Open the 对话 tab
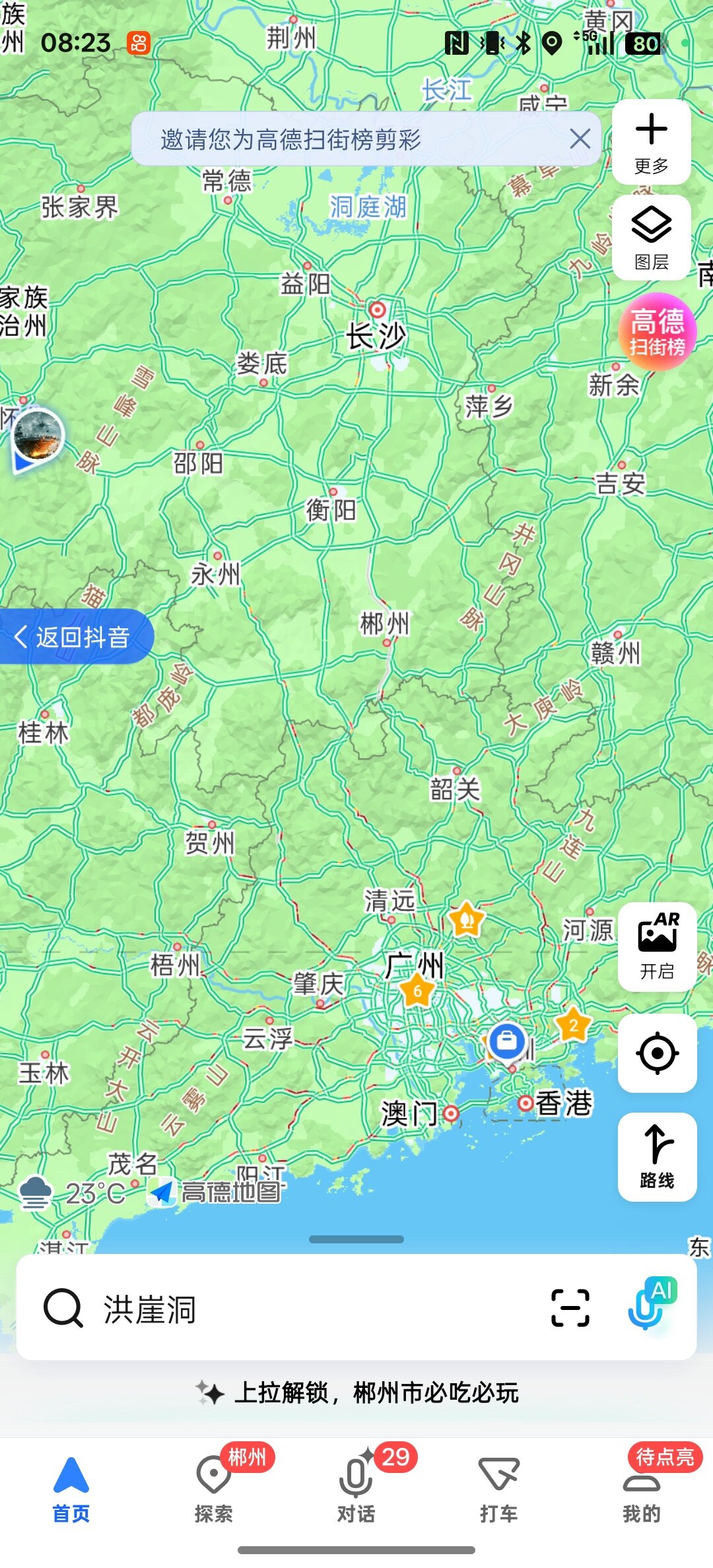This screenshot has width=713, height=1568. [x=356, y=1490]
